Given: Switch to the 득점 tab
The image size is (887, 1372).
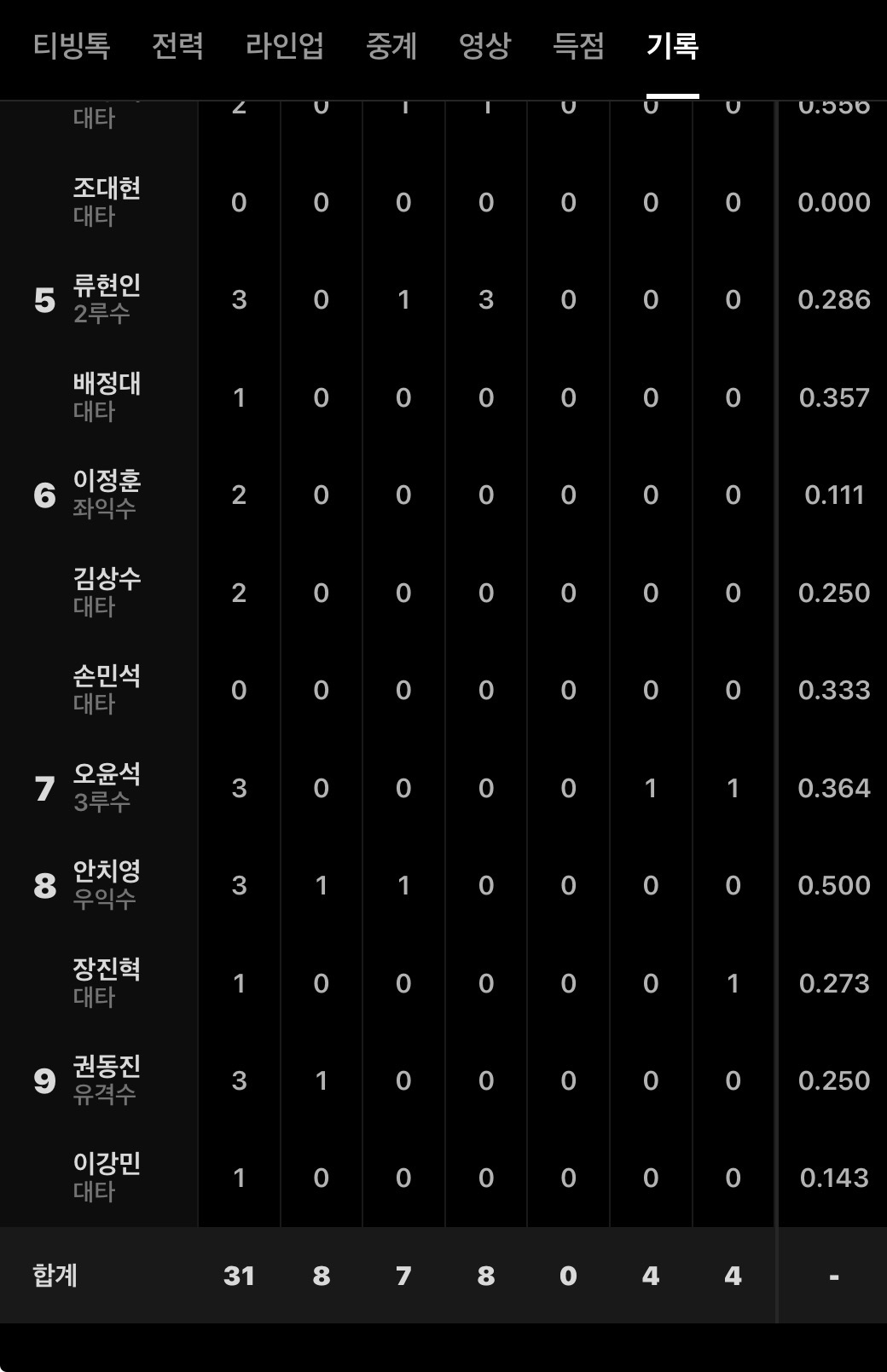Looking at the screenshot, I should pyautogui.click(x=578, y=45).
